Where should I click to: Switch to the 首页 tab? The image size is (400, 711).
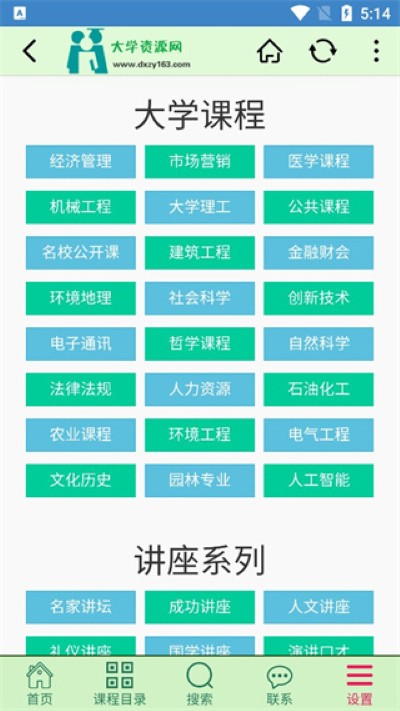40,683
